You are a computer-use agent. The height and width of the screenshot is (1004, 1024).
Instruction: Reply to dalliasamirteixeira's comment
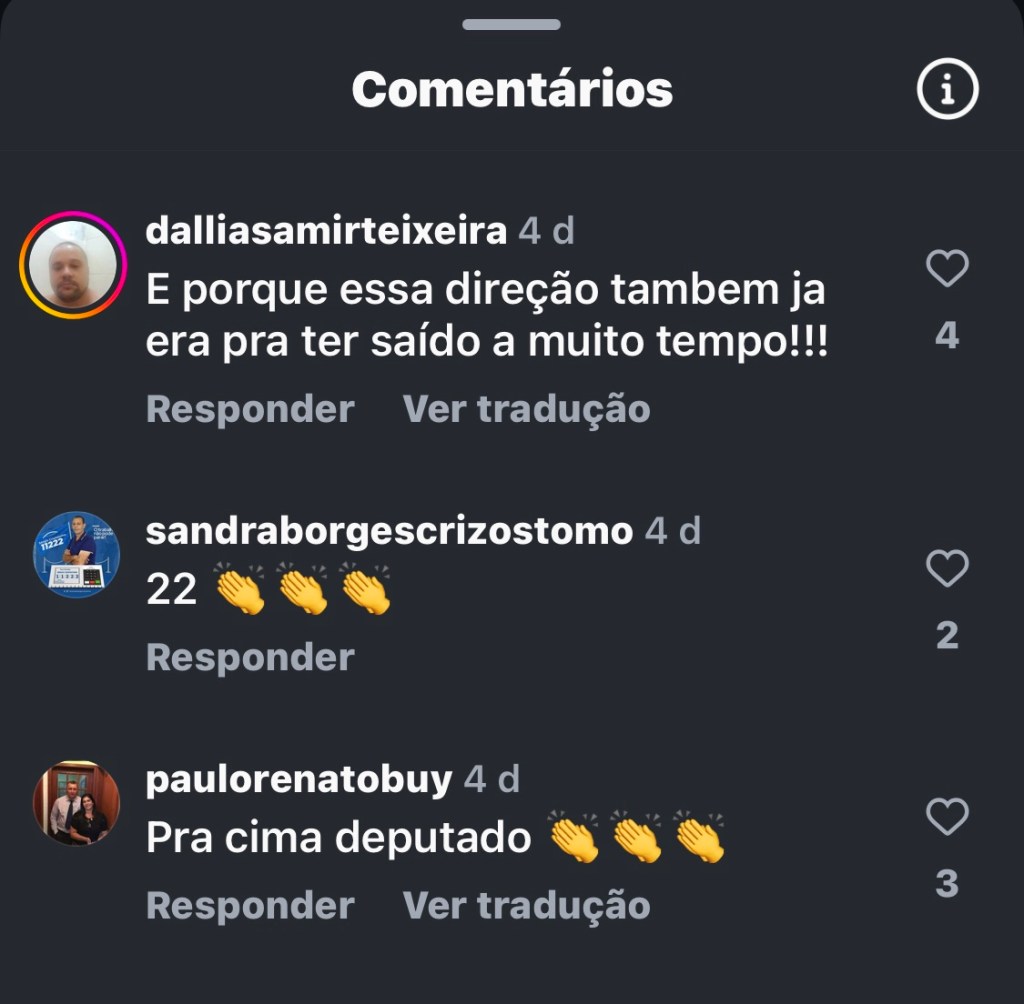pos(250,409)
